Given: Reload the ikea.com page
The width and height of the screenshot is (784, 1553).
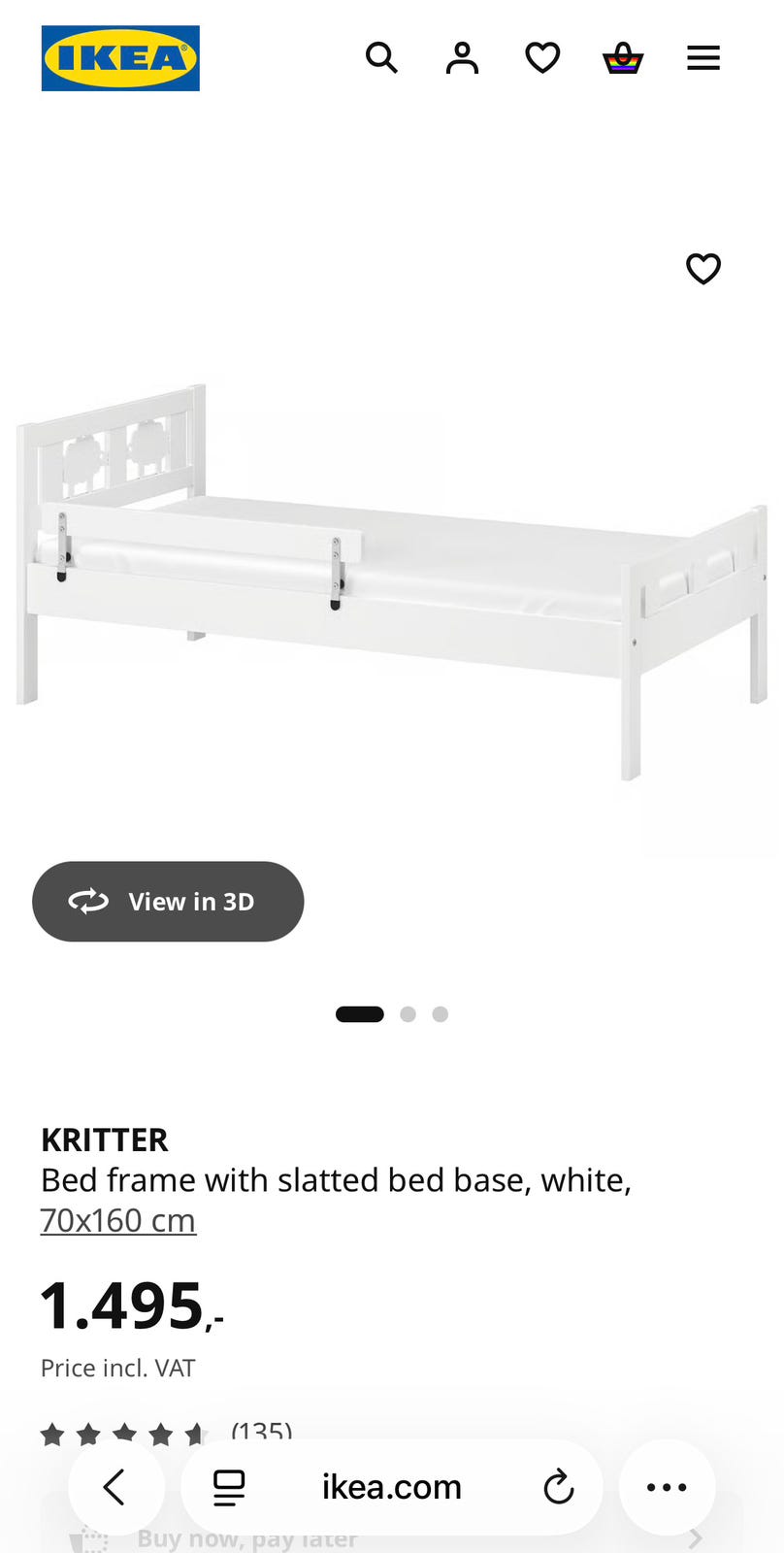Looking at the screenshot, I should 559,1487.
